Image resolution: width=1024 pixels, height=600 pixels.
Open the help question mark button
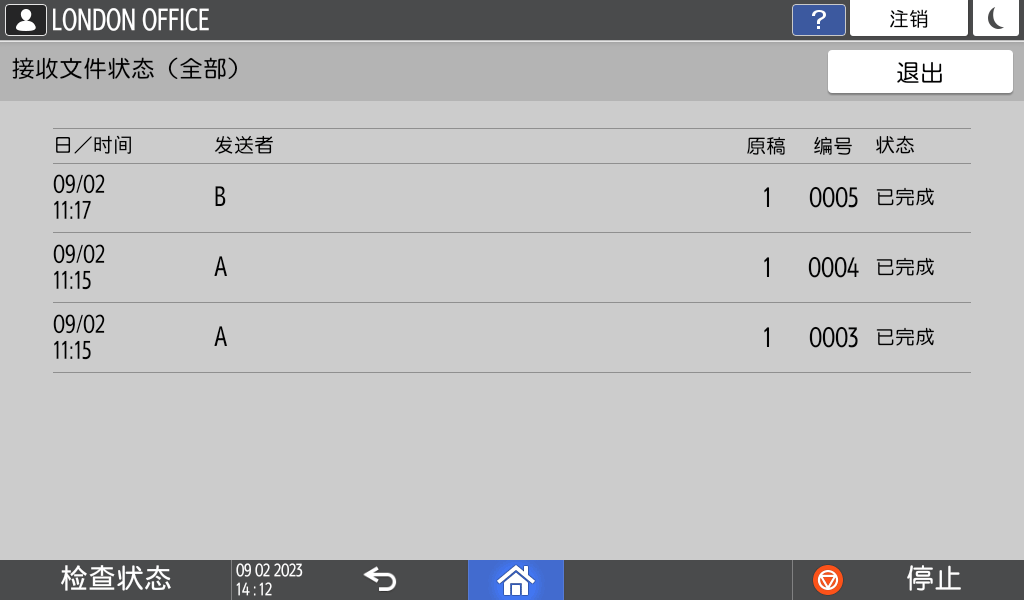click(x=818, y=19)
